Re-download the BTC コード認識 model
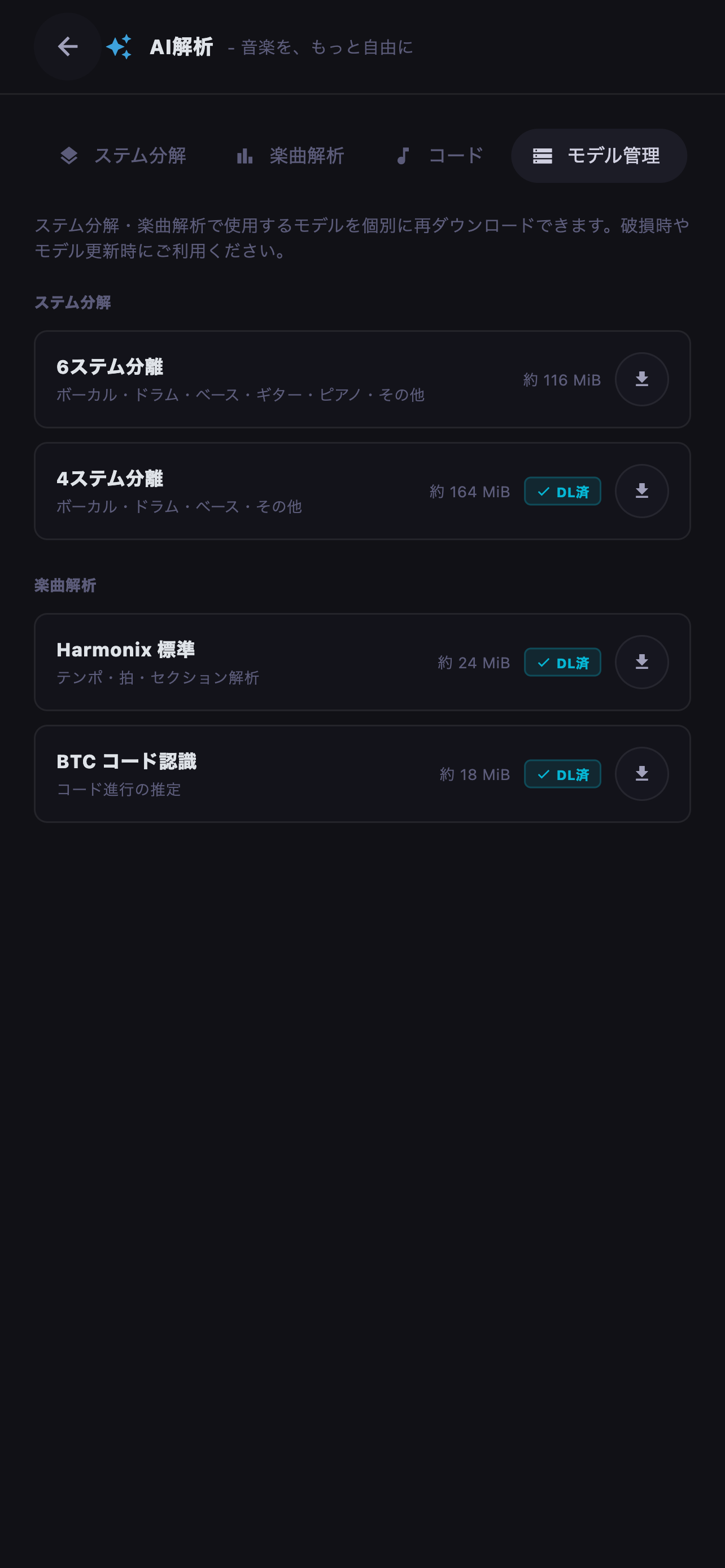The width and height of the screenshot is (725, 1568). [x=641, y=774]
